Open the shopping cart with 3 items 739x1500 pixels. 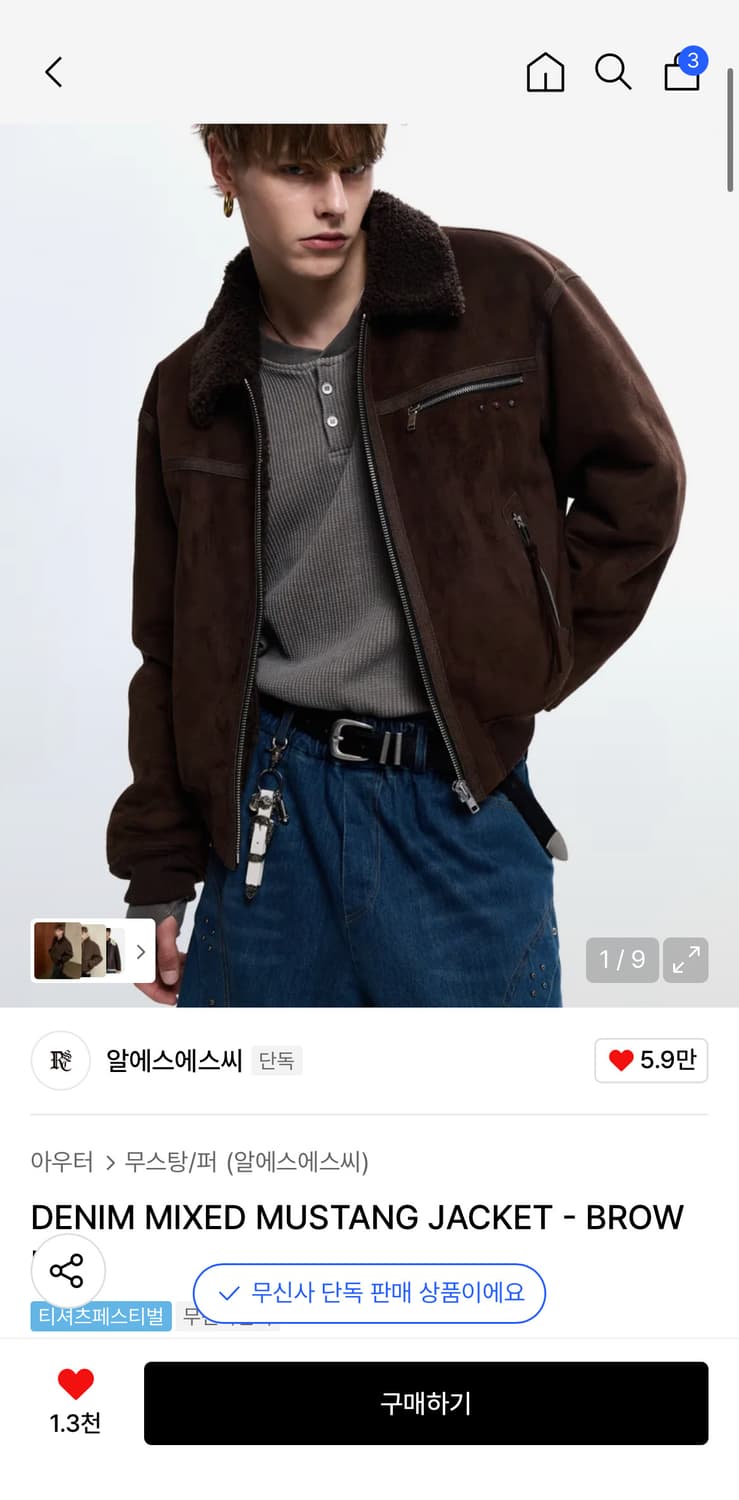click(x=681, y=75)
